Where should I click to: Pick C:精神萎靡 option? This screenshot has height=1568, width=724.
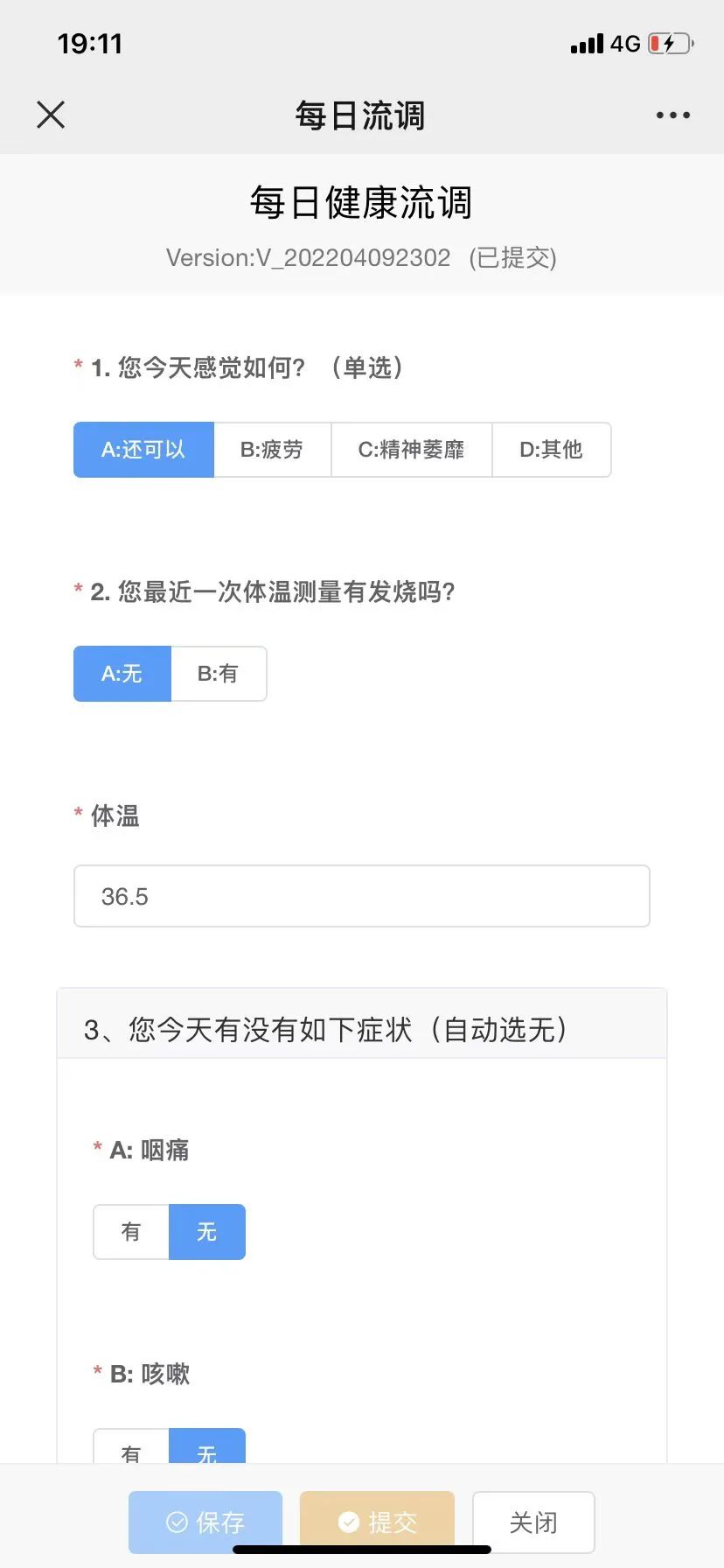(411, 450)
